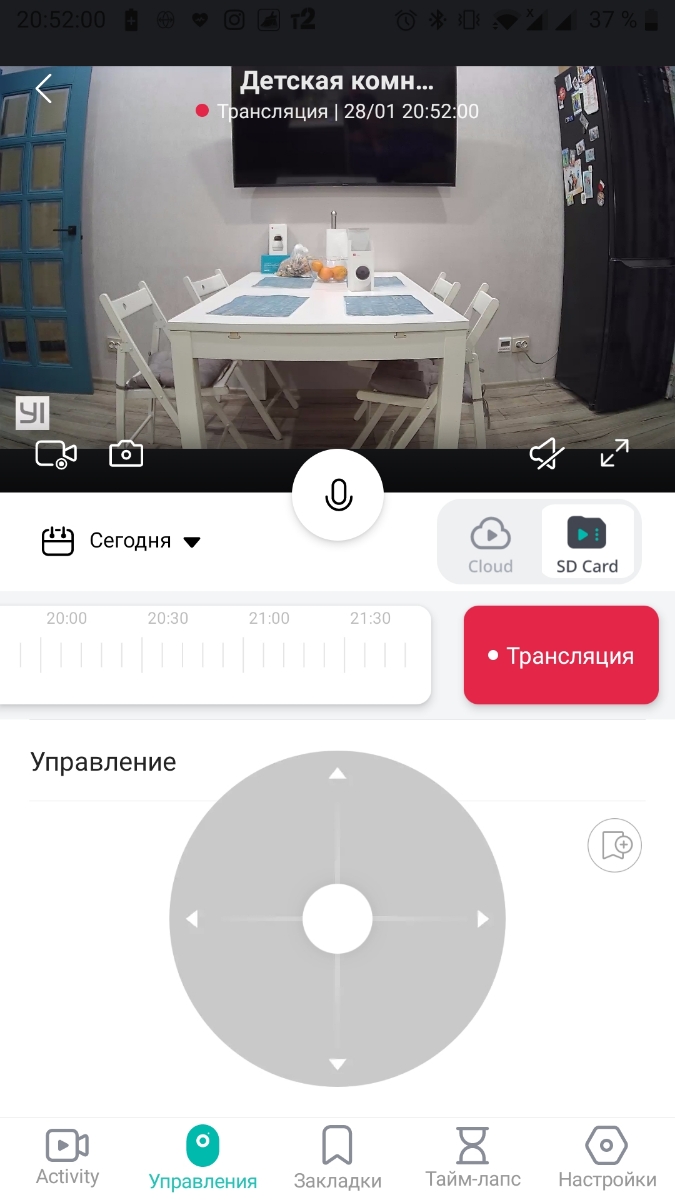The height and width of the screenshot is (1200, 675).
Task: Start recording video from the camera feed
Action: 56,454
